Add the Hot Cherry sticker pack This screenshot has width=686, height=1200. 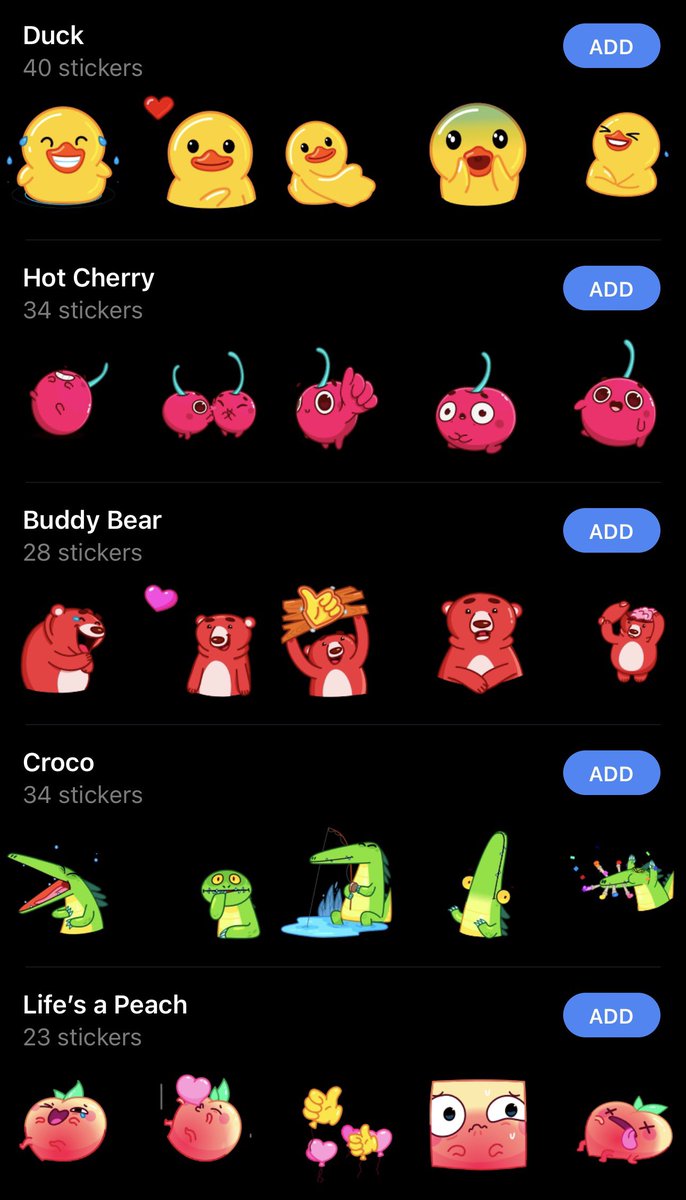point(611,289)
